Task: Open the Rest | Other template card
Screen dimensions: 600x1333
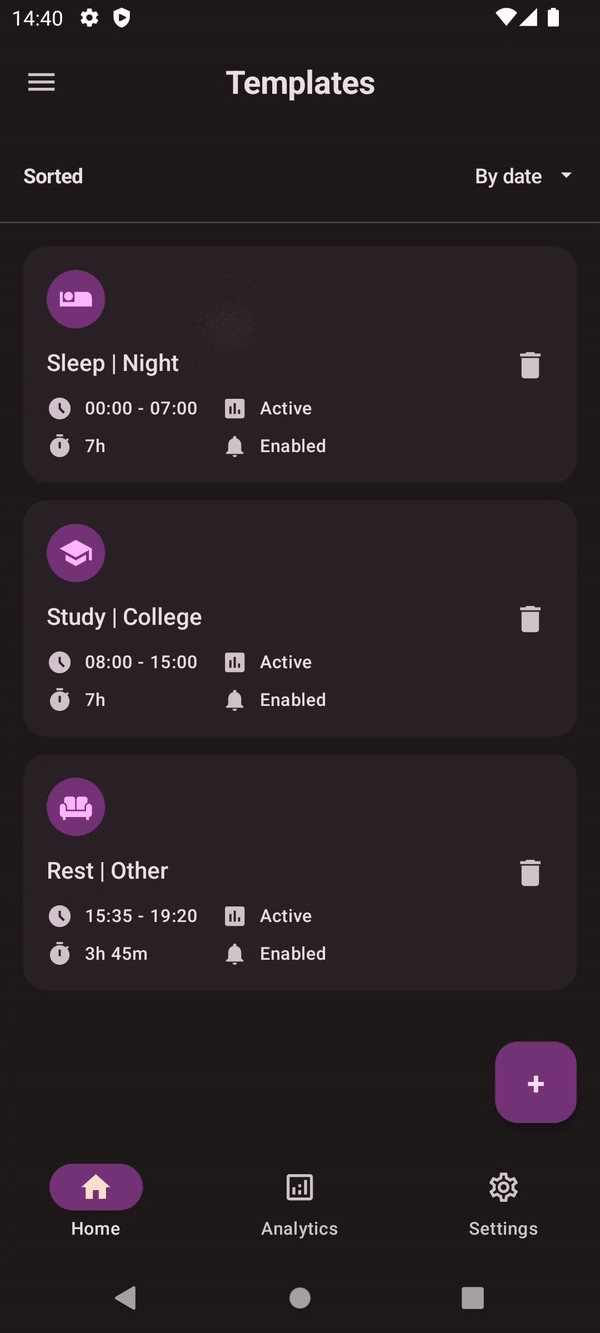Action: point(300,872)
